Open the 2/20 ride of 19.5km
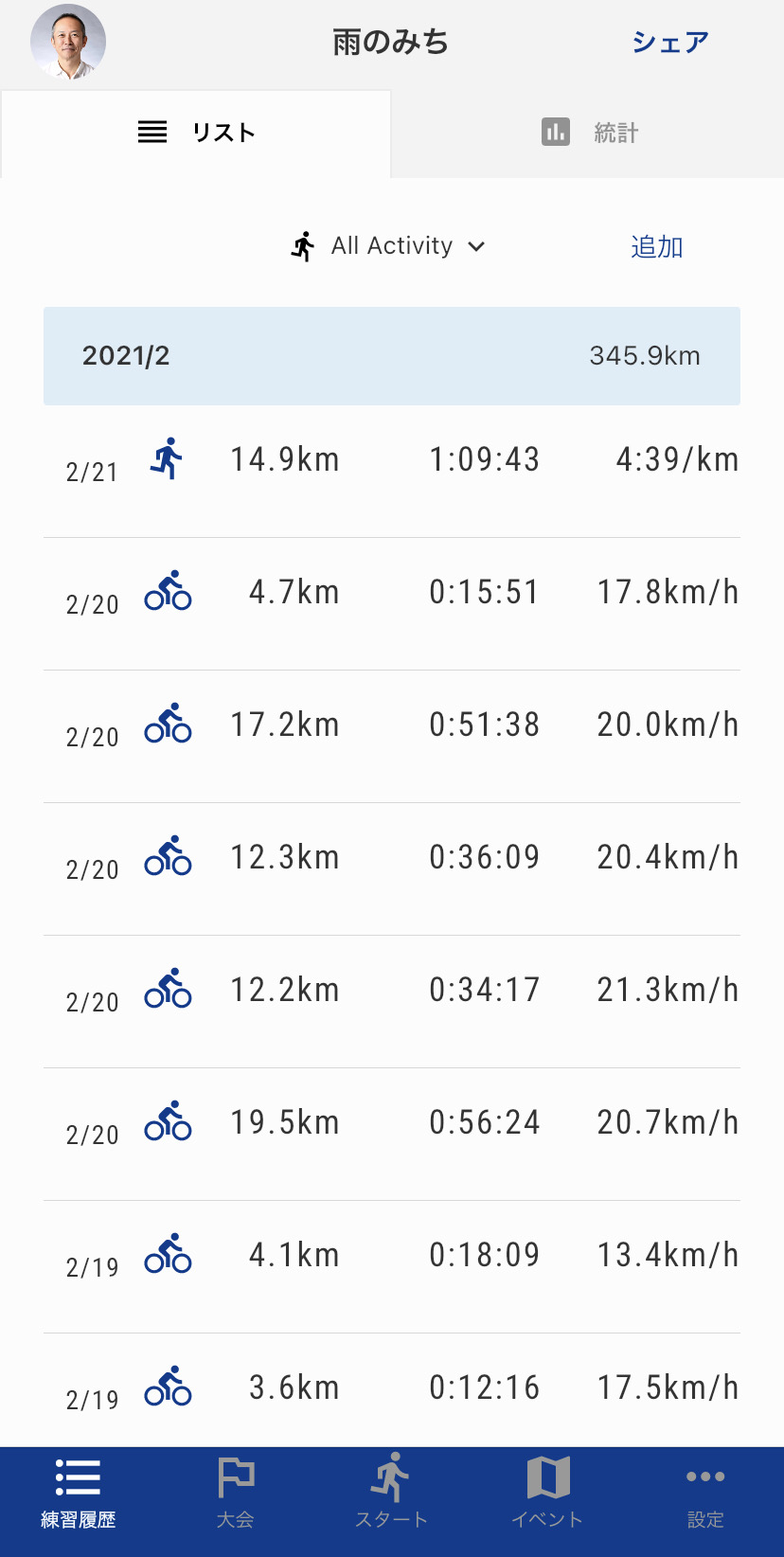Screen dimensions: 784x1557 tap(391, 1124)
